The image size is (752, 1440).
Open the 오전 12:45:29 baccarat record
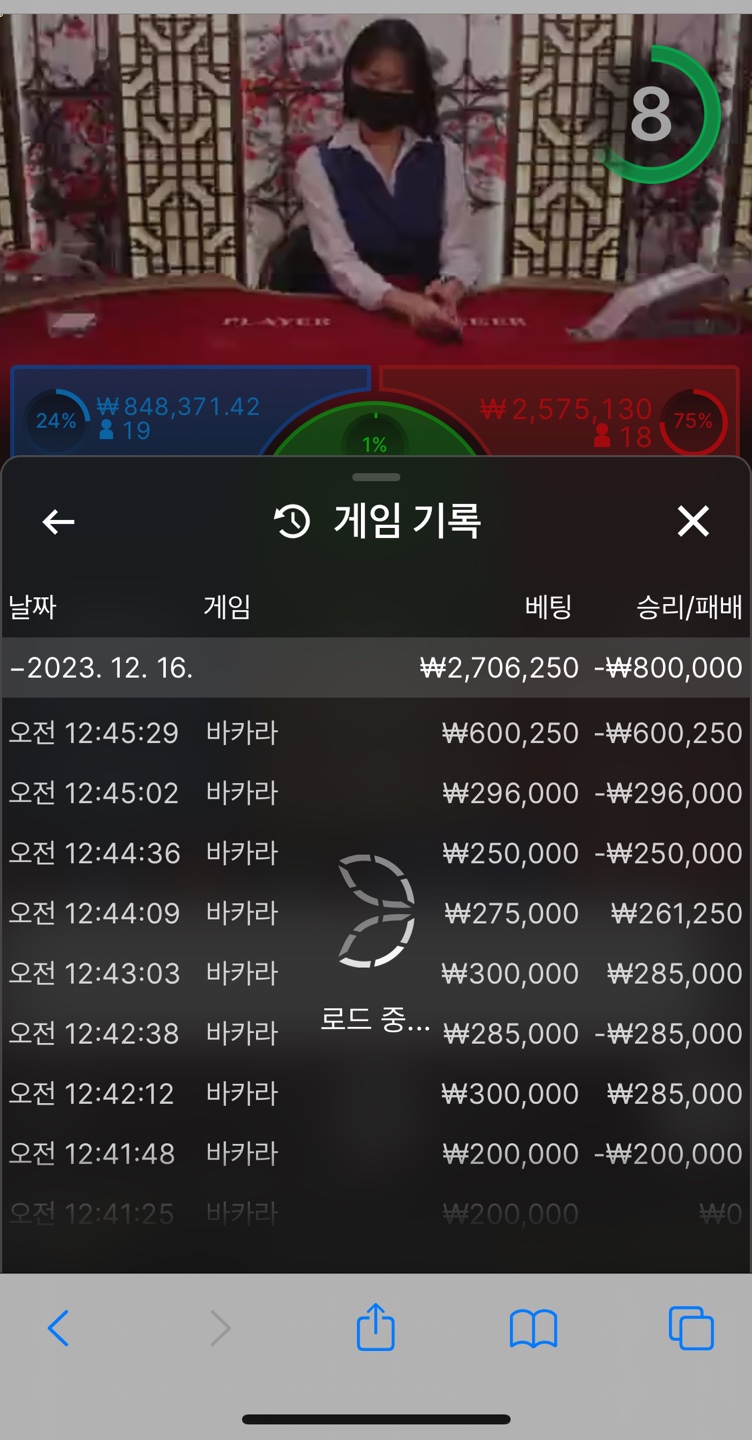click(x=376, y=733)
